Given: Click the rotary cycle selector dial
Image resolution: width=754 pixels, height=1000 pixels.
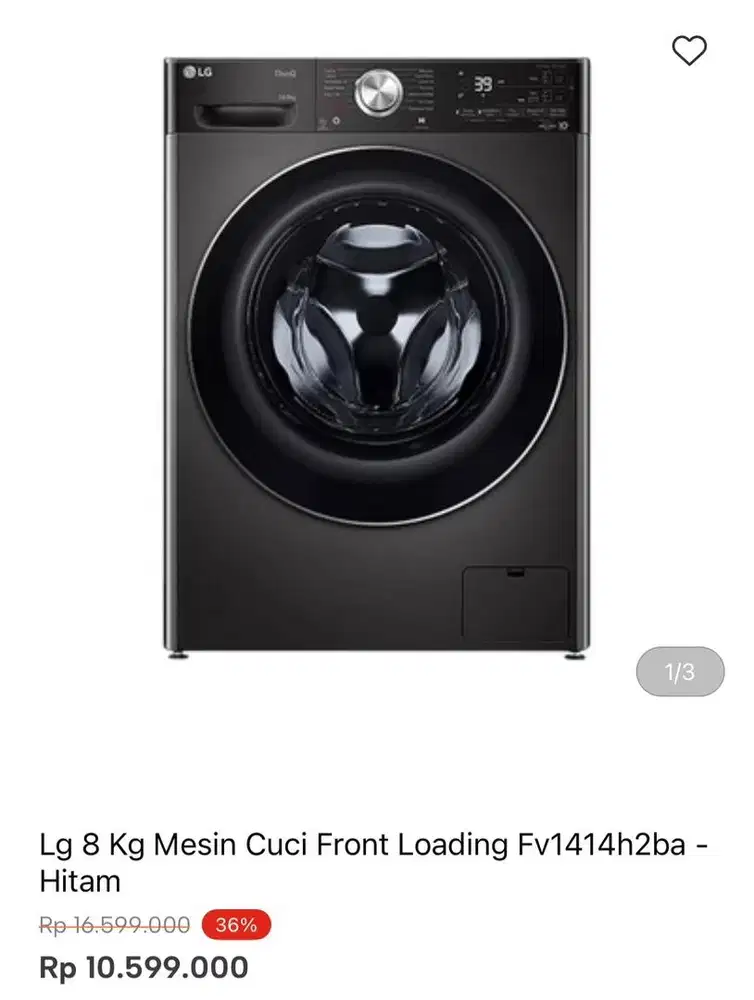Looking at the screenshot, I should [x=379, y=90].
